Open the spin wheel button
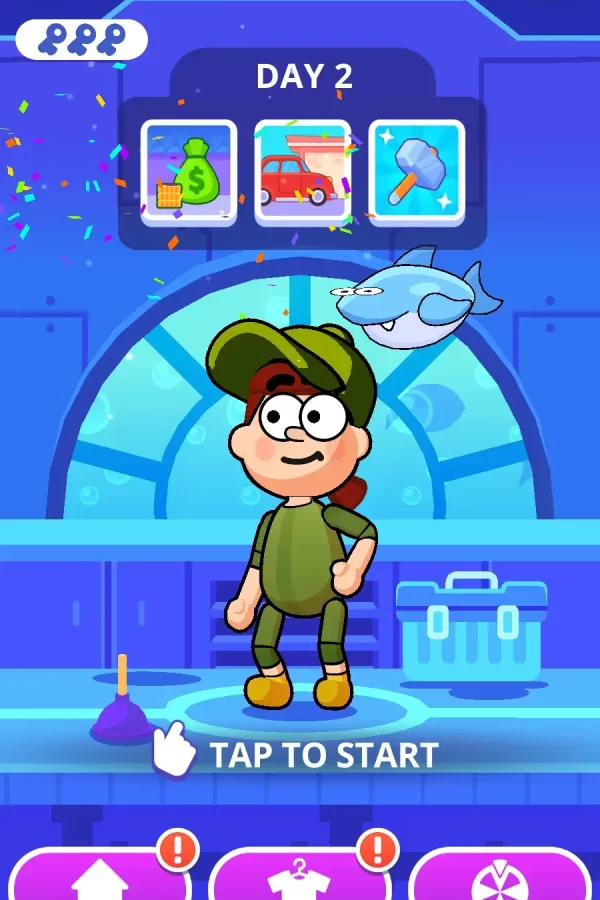This screenshot has height=900, width=600. 500,878
